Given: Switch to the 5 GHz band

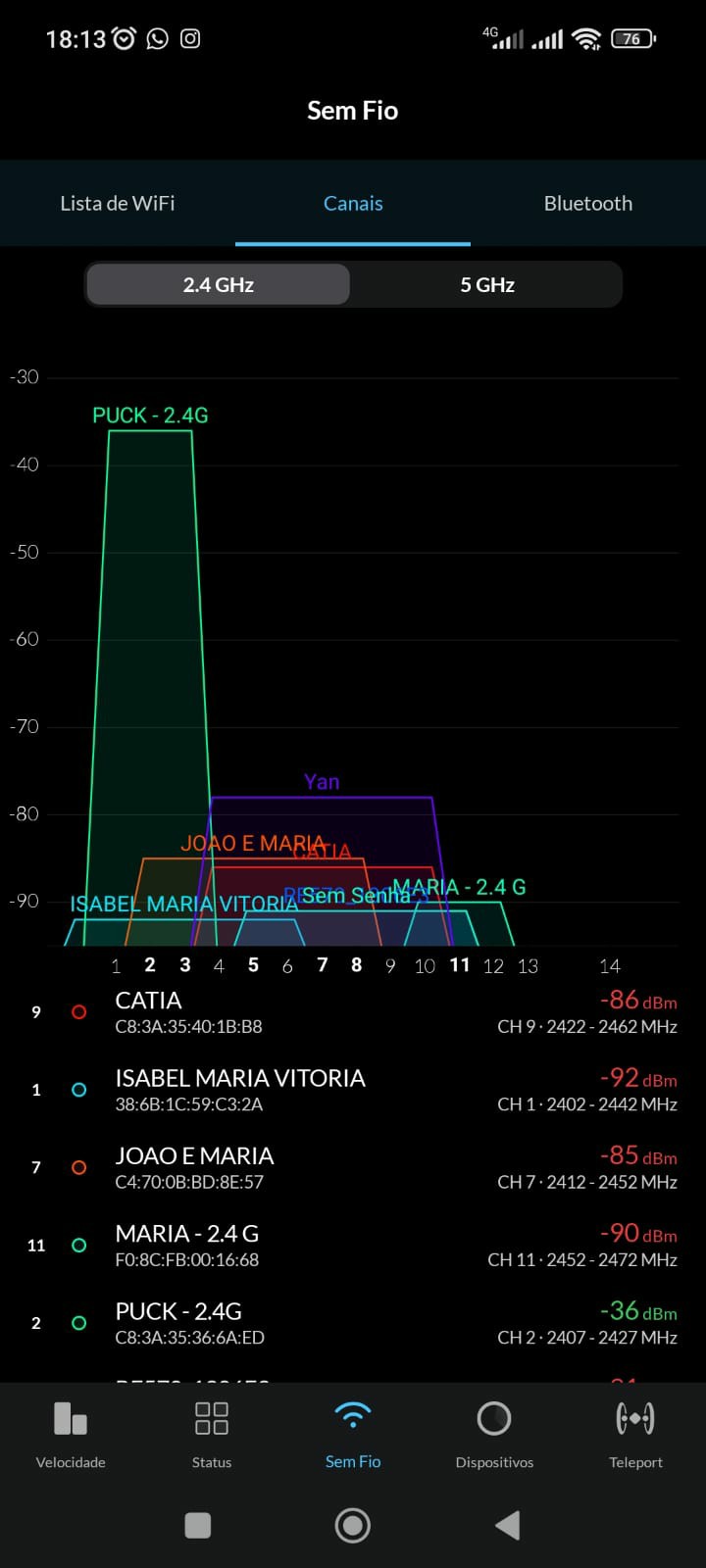Looking at the screenshot, I should coord(487,285).
